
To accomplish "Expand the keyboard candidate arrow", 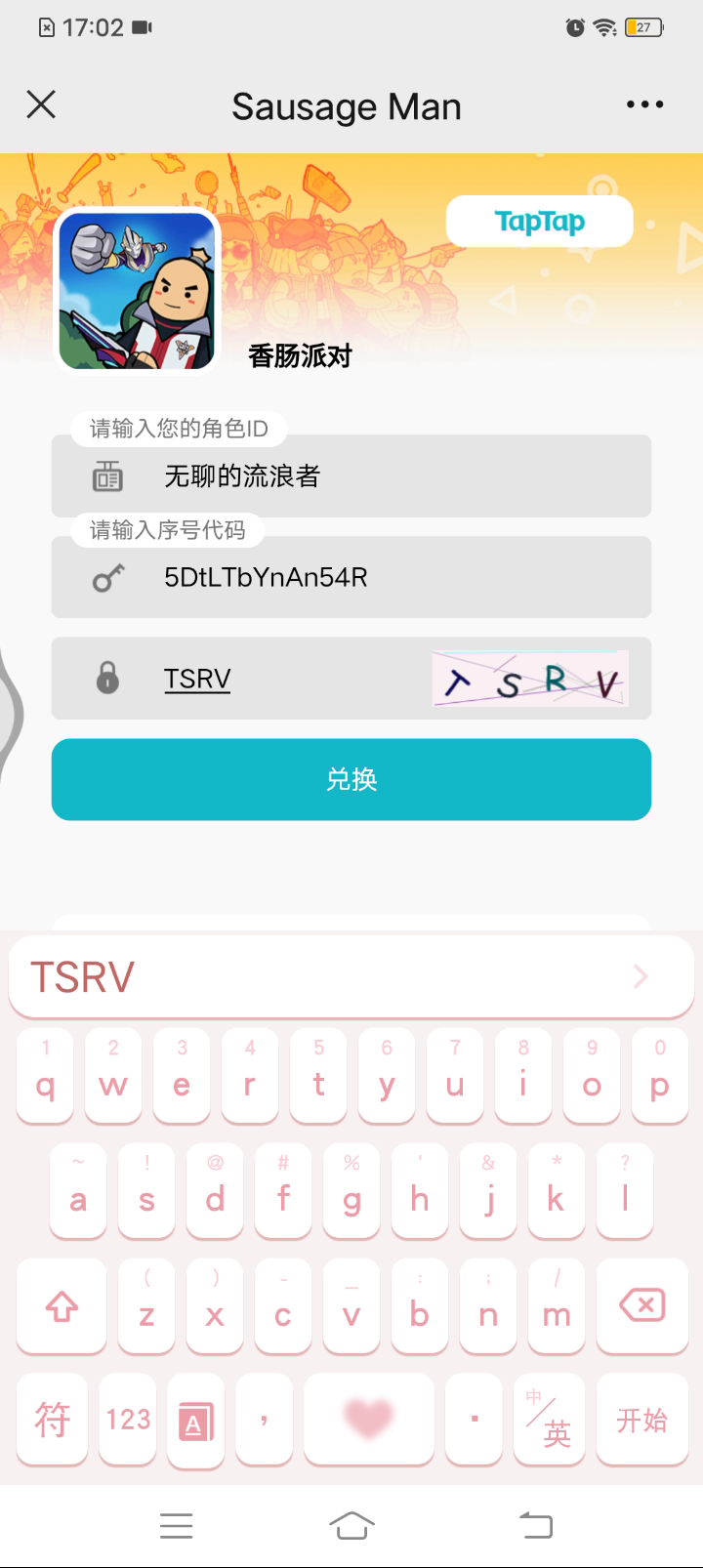I will click(641, 976).
